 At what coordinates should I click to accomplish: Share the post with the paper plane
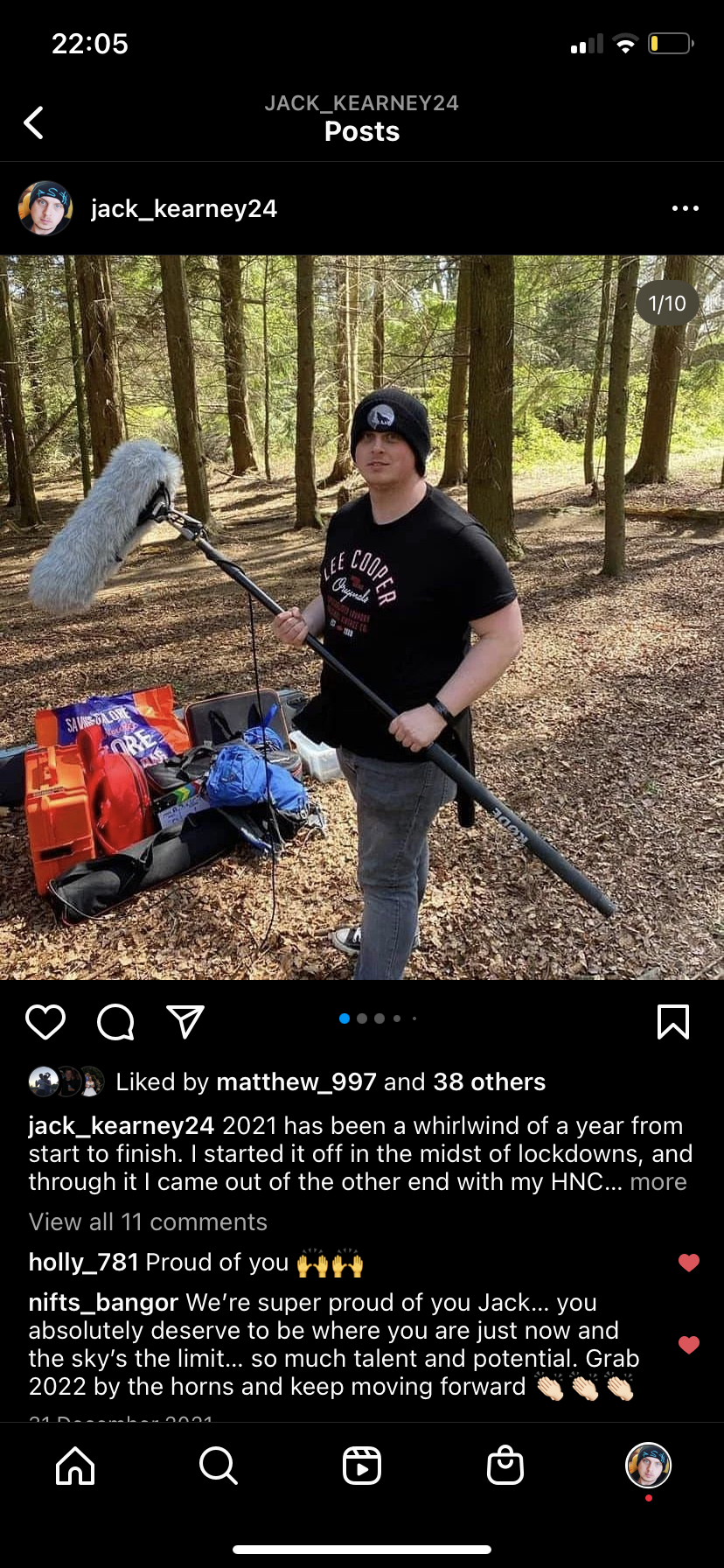pyautogui.click(x=185, y=1021)
